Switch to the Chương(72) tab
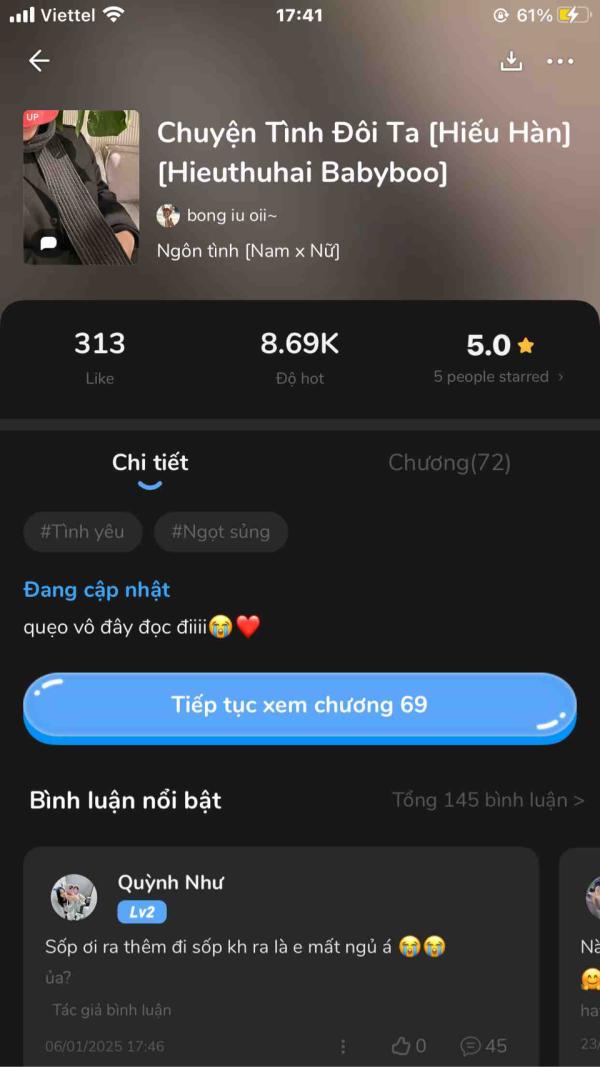 (449, 463)
